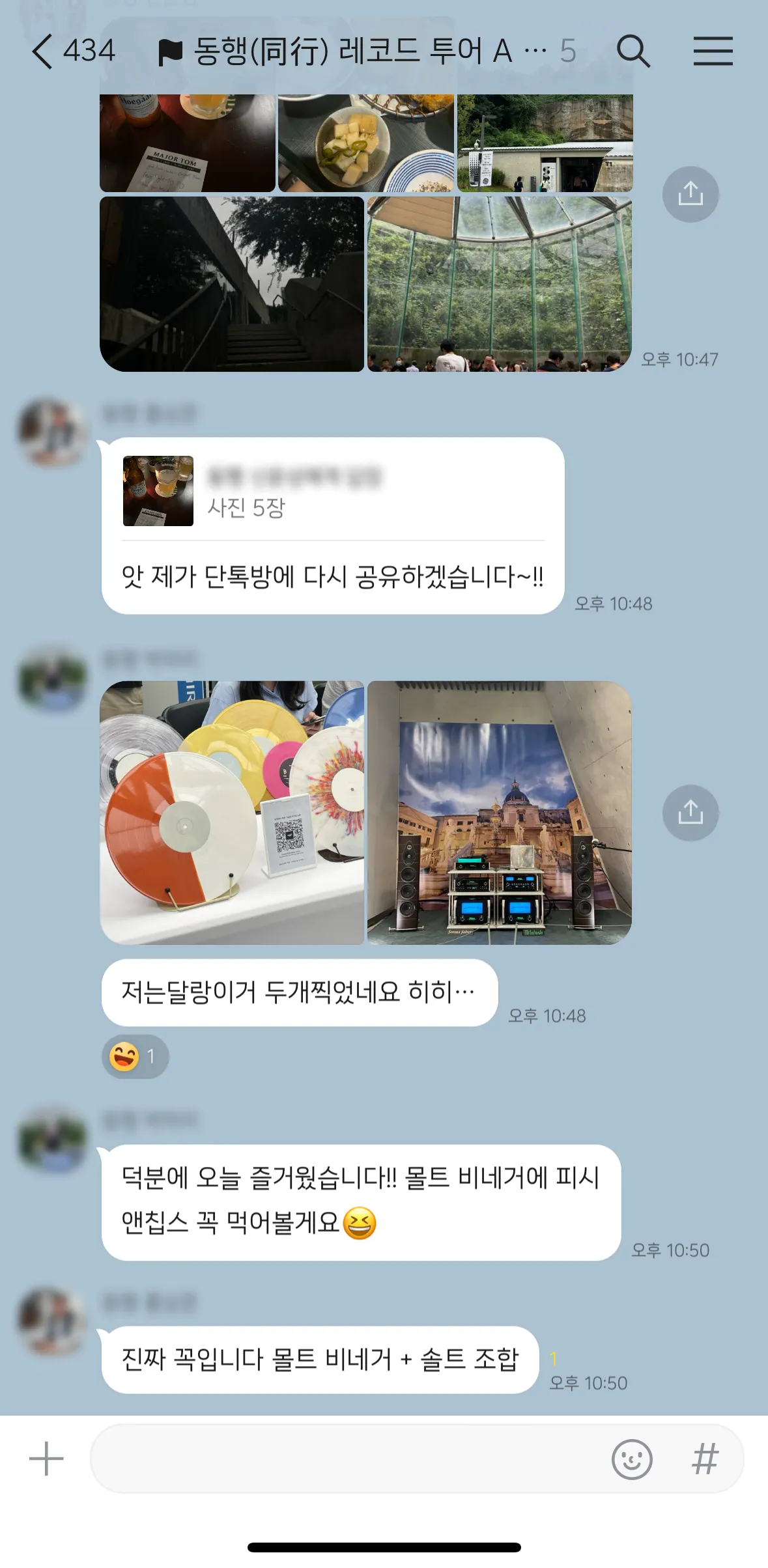This screenshot has width=768, height=1568.
Task: View the audio system speakers photo
Action: [500, 813]
